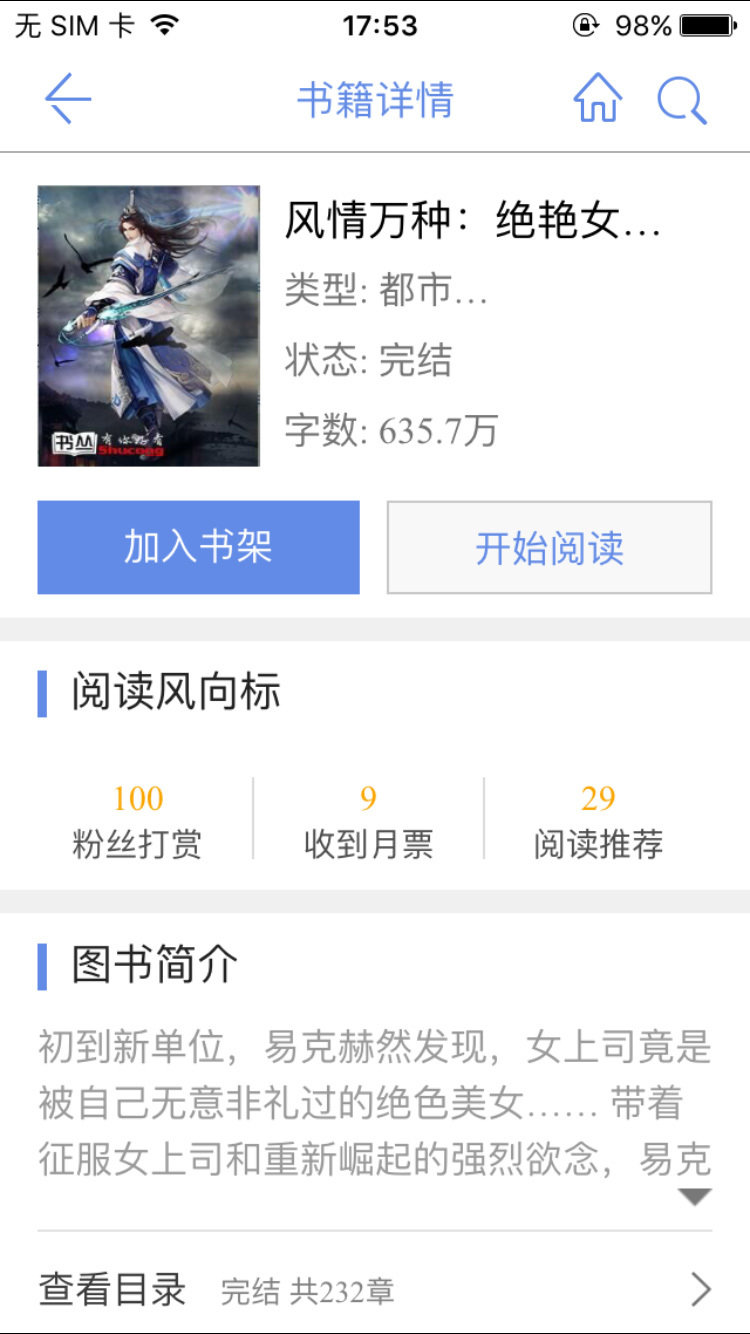The width and height of the screenshot is (750, 1334).
Task: Expand the 图书简介 description arrow
Action: click(694, 1196)
